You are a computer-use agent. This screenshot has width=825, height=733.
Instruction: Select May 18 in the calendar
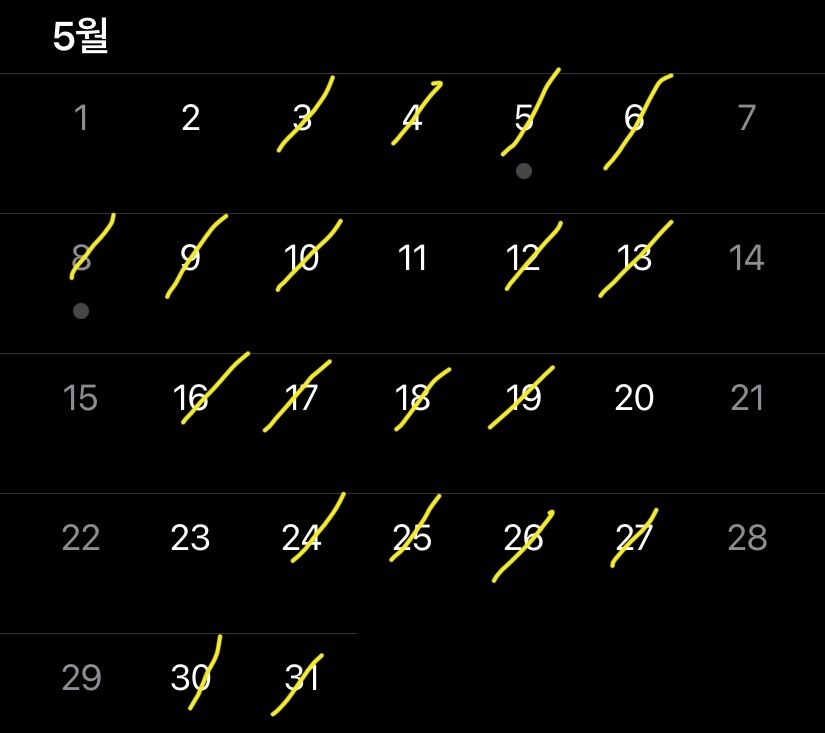tap(412, 399)
